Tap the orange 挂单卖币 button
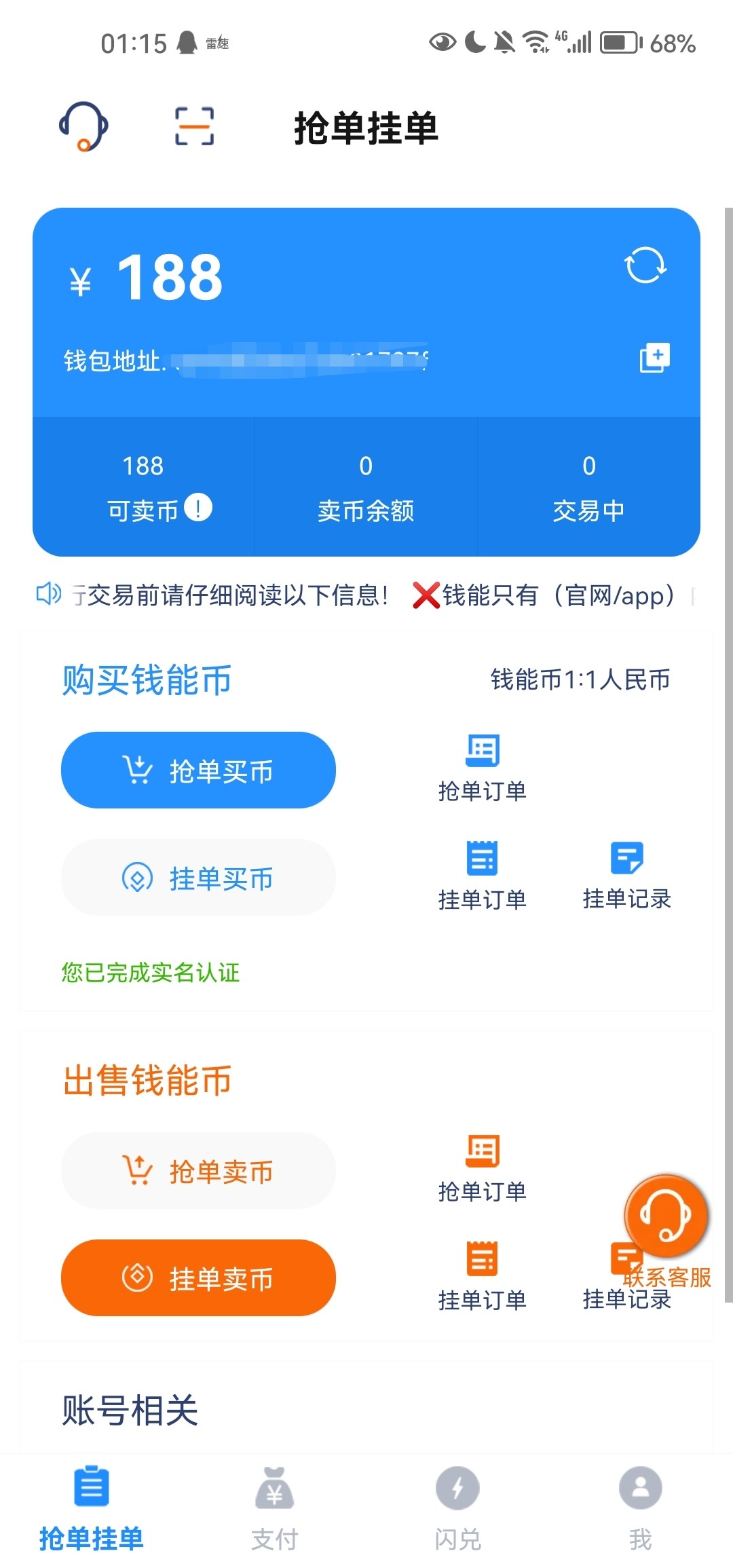This screenshot has height=1568, width=733. (x=198, y=1278)
